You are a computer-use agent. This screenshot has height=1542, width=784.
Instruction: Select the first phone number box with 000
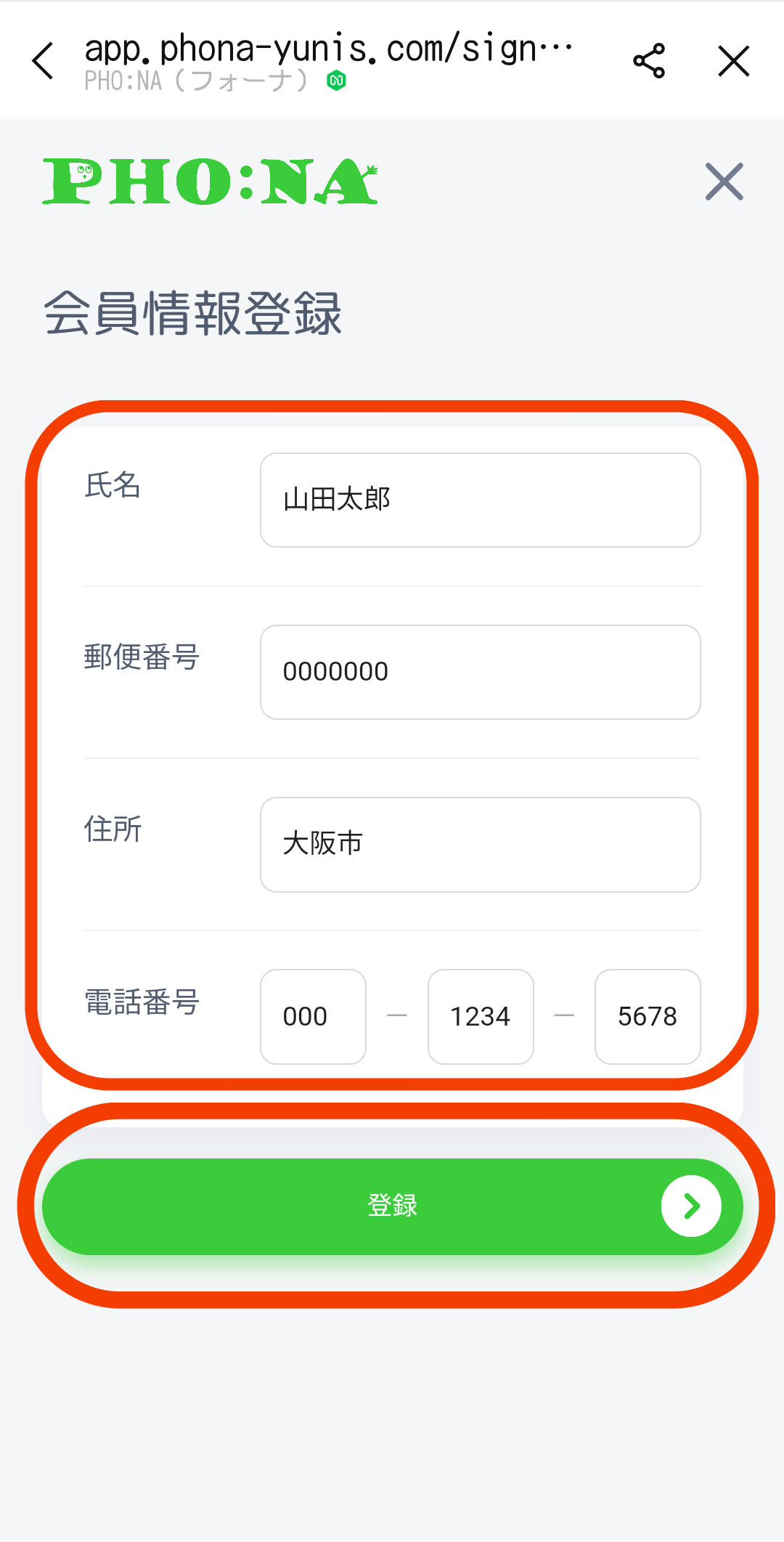pyautogui.click(x=313, y=1017)
